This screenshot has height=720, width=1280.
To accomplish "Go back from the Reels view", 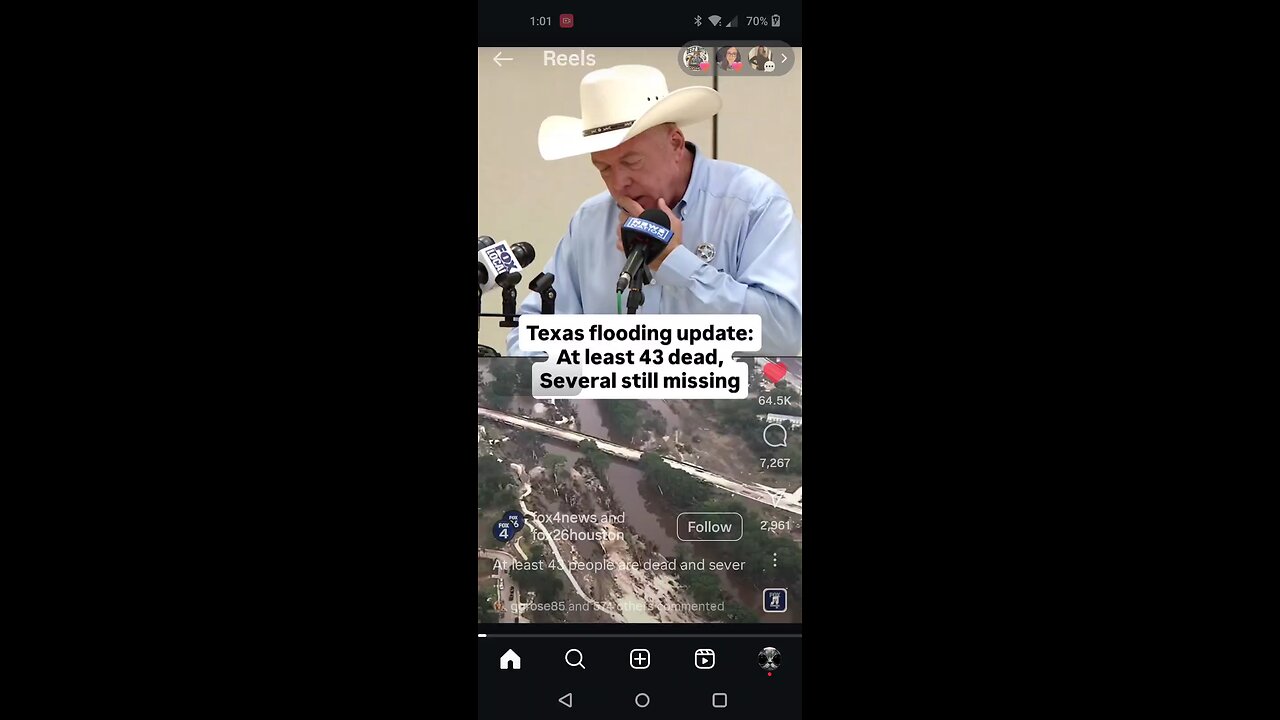I will coord(503,59).
